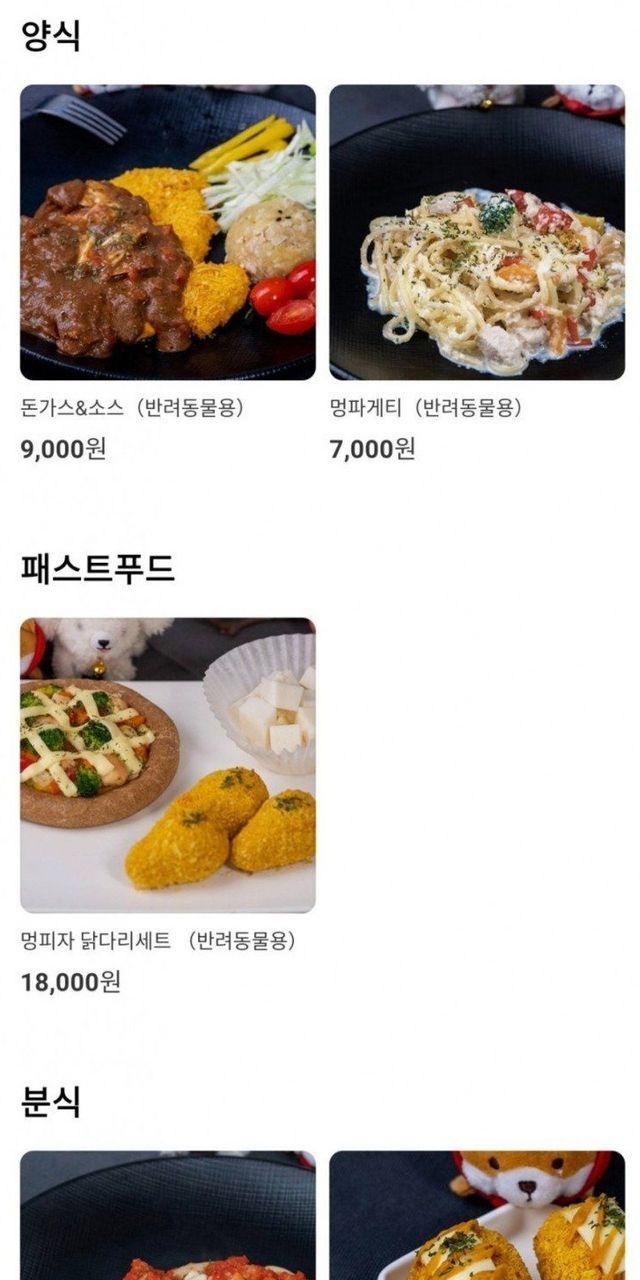Screen dimensions: 640x1280
Task: Open the 돈가스&소스 pet menu item
Action: tap(167, 232)
